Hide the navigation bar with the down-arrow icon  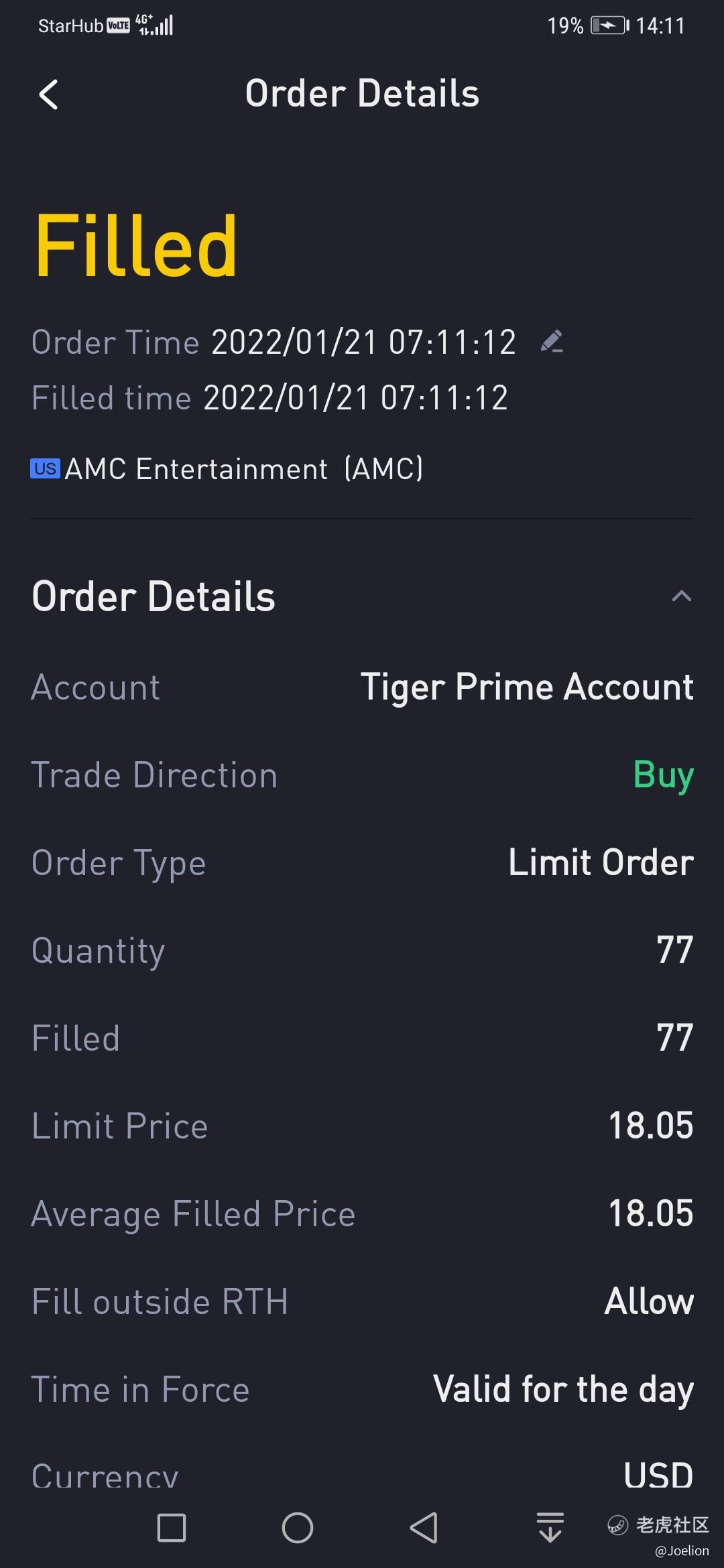(550, 1528)
